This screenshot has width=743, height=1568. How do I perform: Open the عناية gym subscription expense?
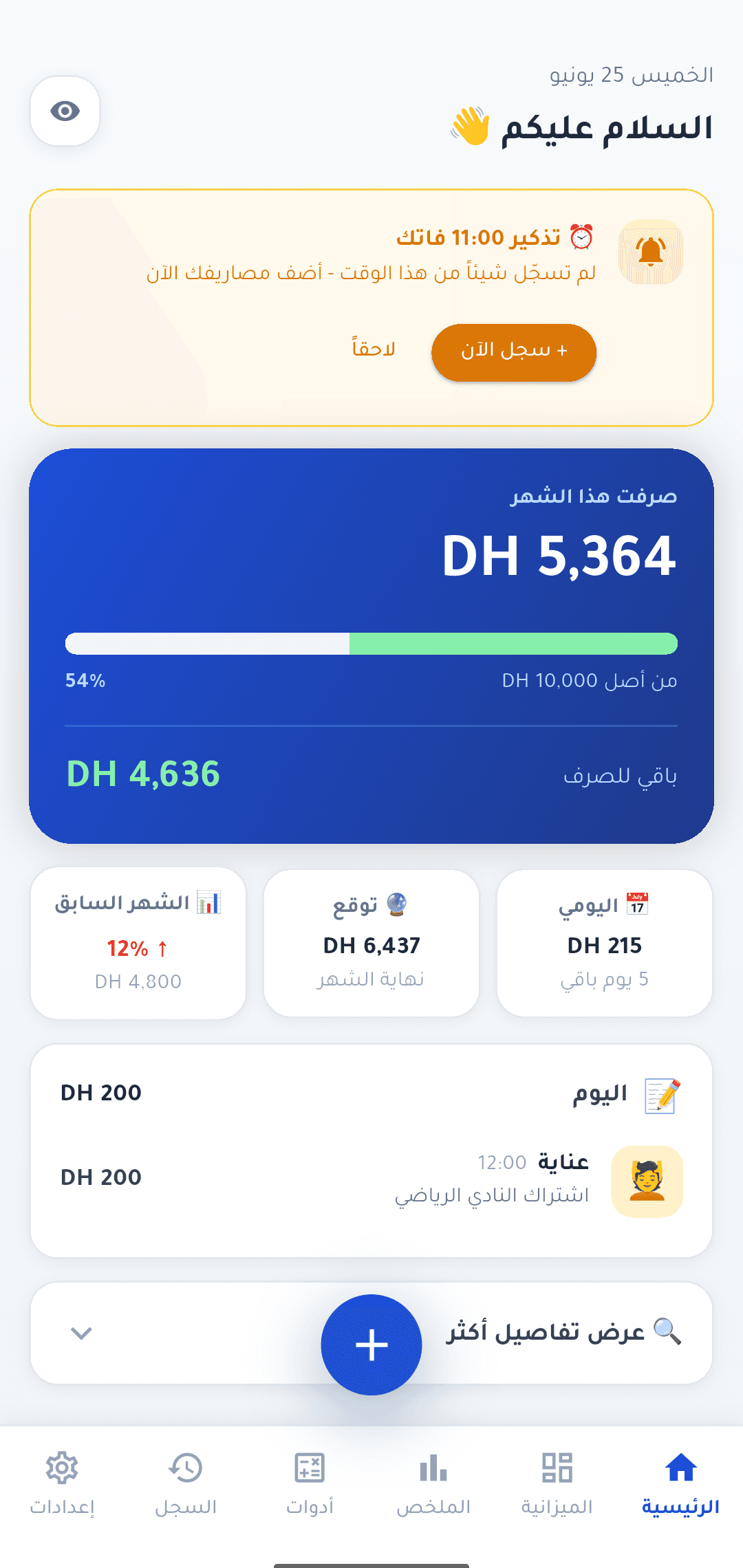click(x=371, y=1181)
